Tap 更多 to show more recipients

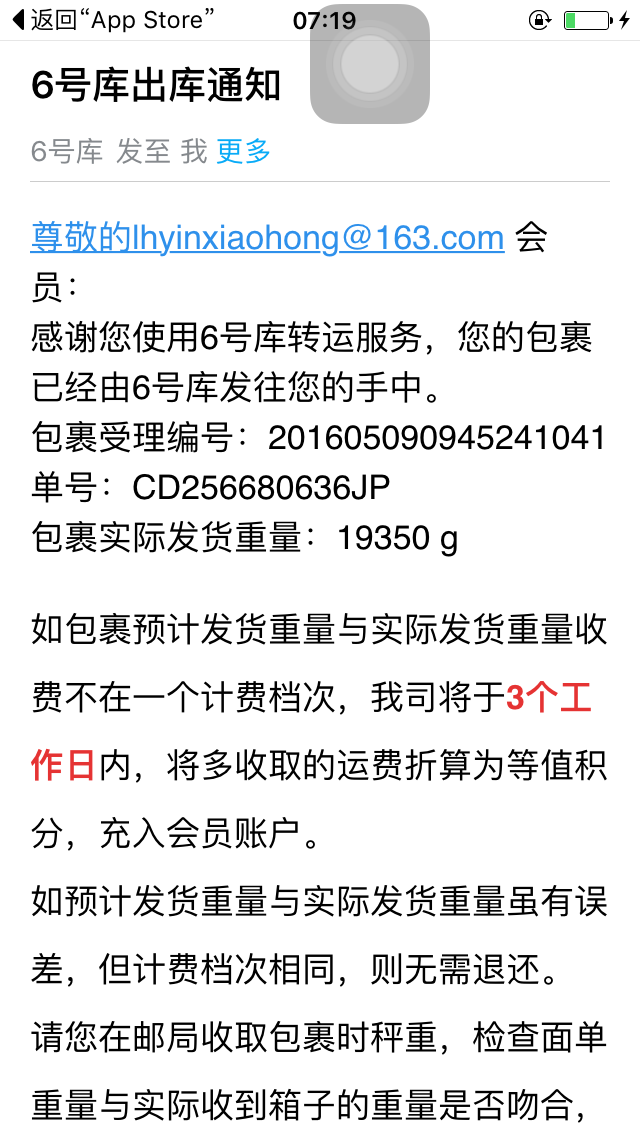click(x=244, y=152)
